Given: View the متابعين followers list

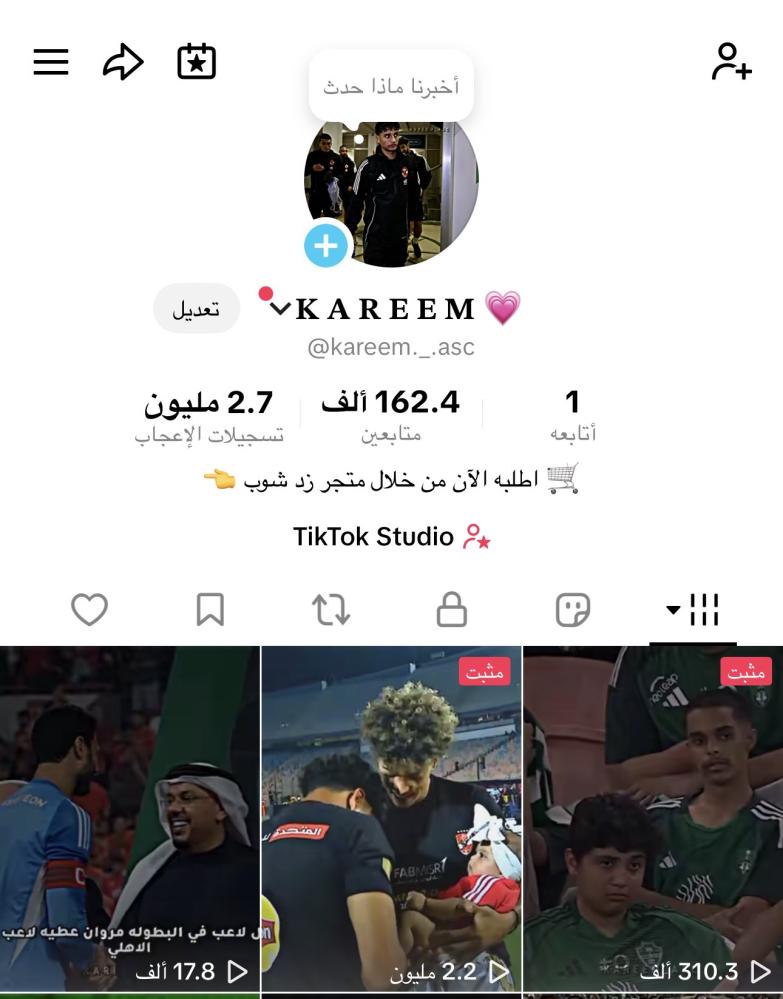Looking at the screenshot, I should click(x=390, y=414).
